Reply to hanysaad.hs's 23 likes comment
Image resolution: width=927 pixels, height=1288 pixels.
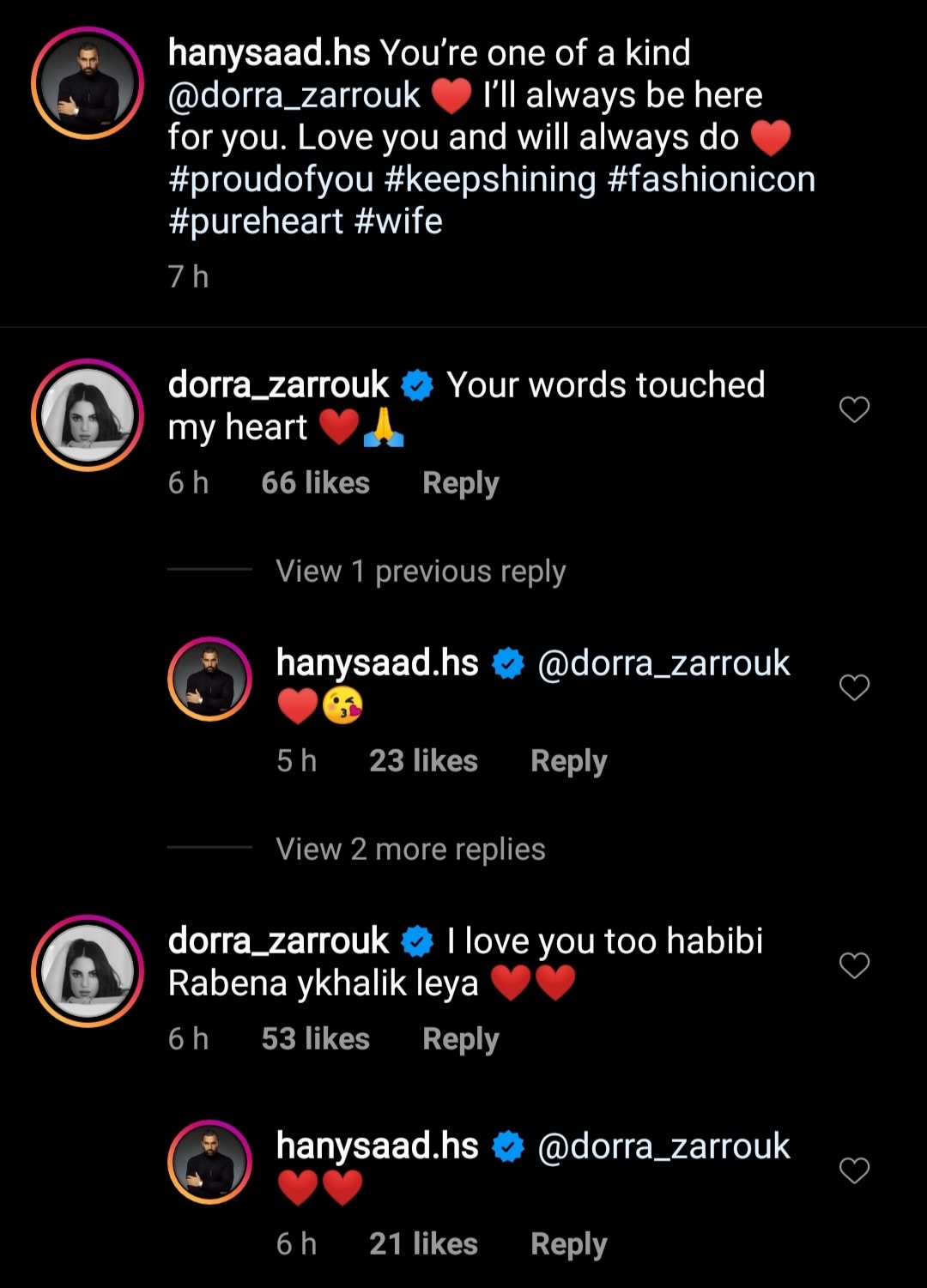click(x=568, y=761)
